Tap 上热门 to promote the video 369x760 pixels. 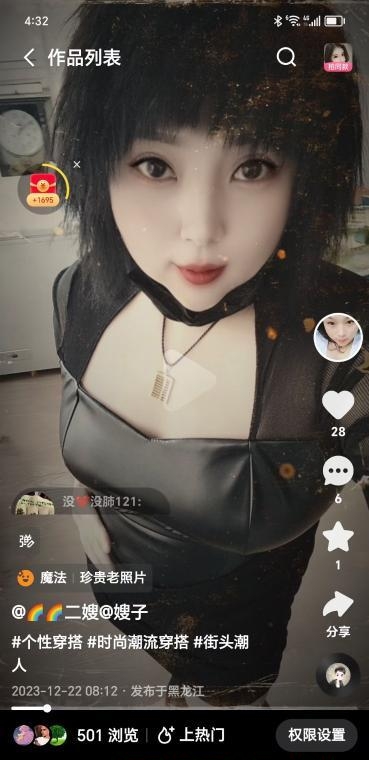[191, 735]
